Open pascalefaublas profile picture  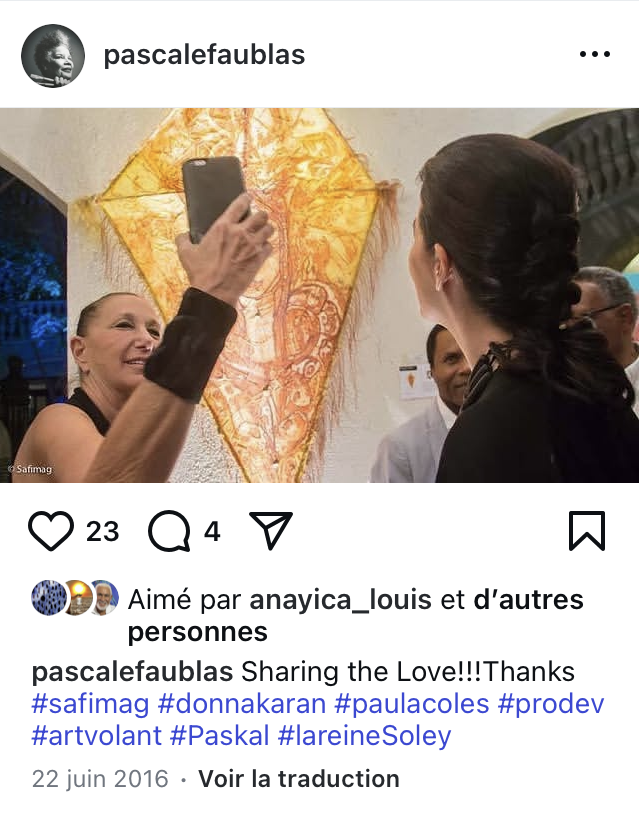click(x=52, y=55)
